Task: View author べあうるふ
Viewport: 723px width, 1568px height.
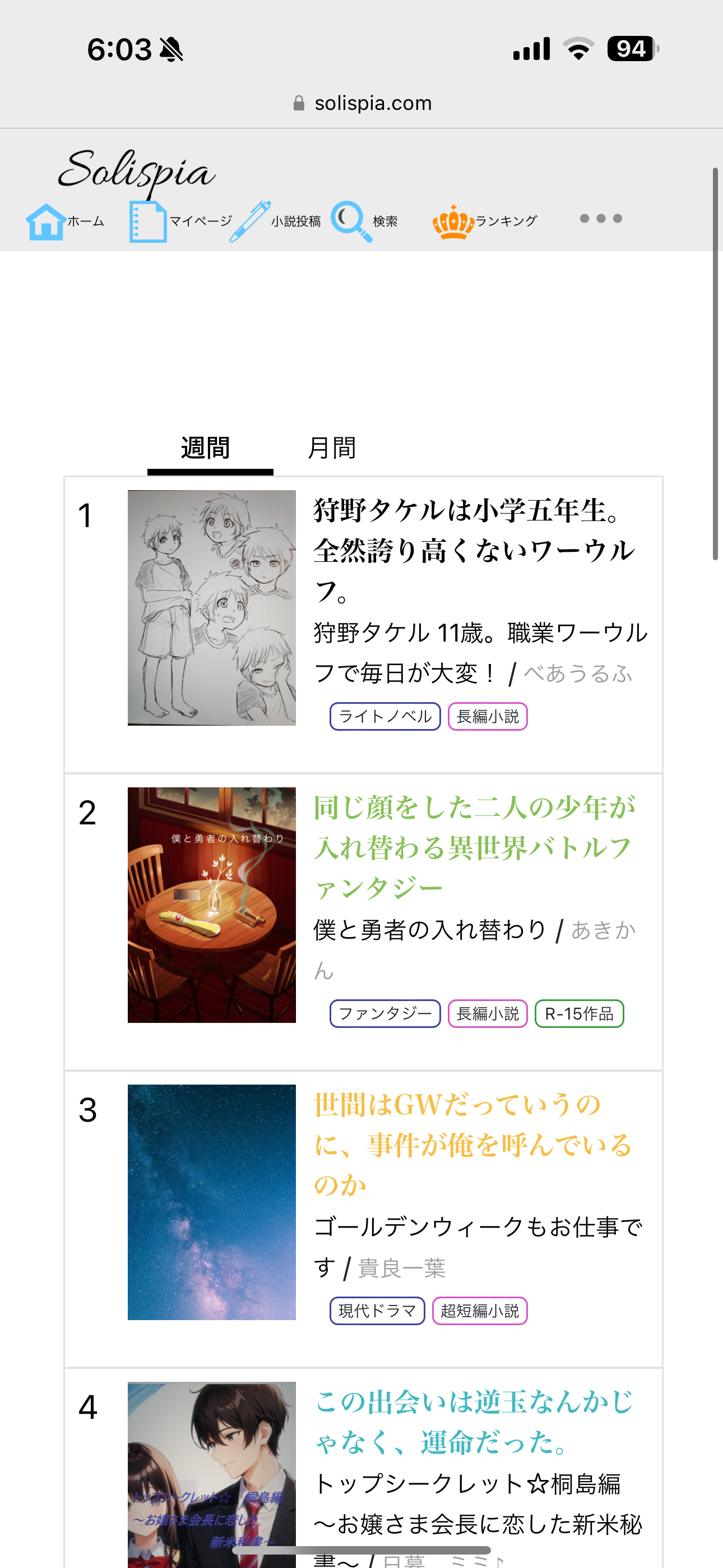Action: click(577, 674)
